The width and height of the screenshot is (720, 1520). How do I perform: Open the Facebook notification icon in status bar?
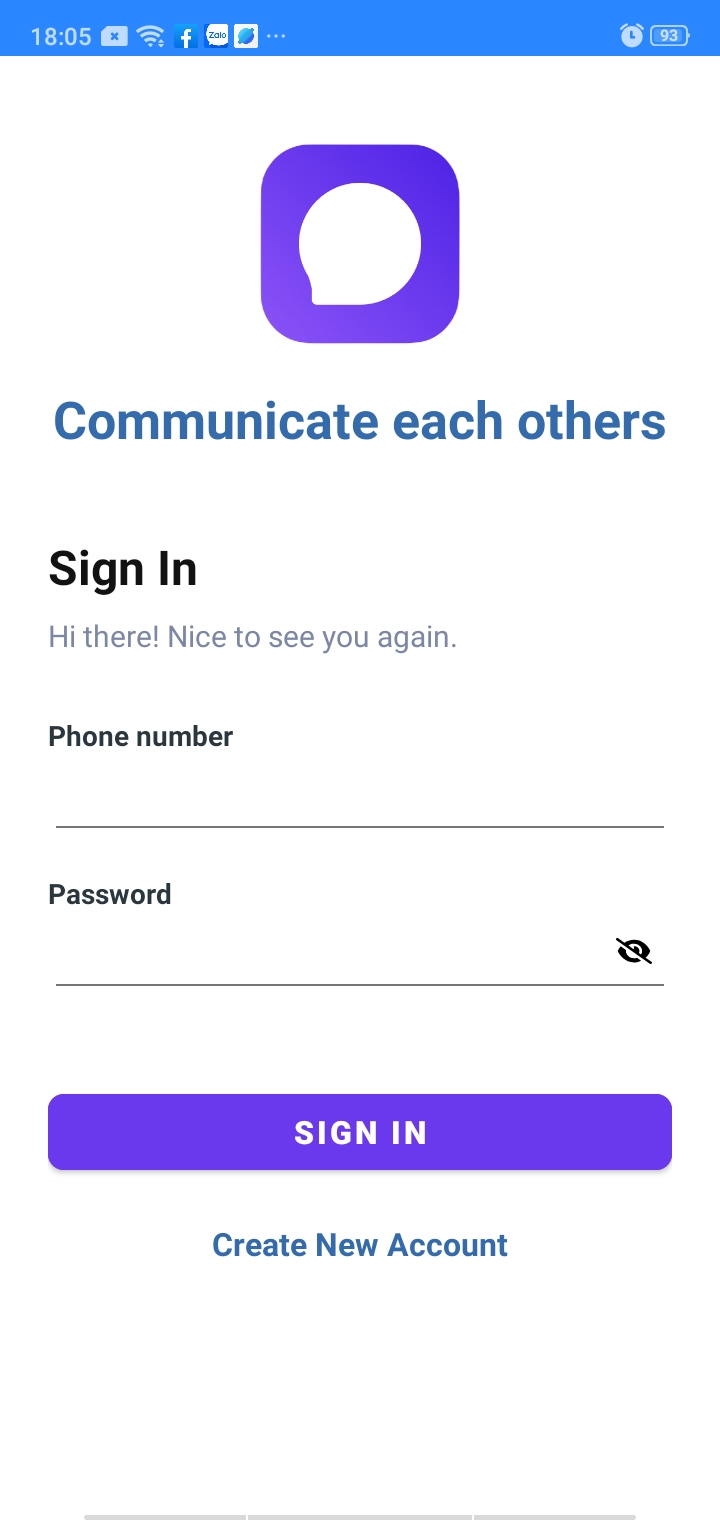click(x=185, y=36)
